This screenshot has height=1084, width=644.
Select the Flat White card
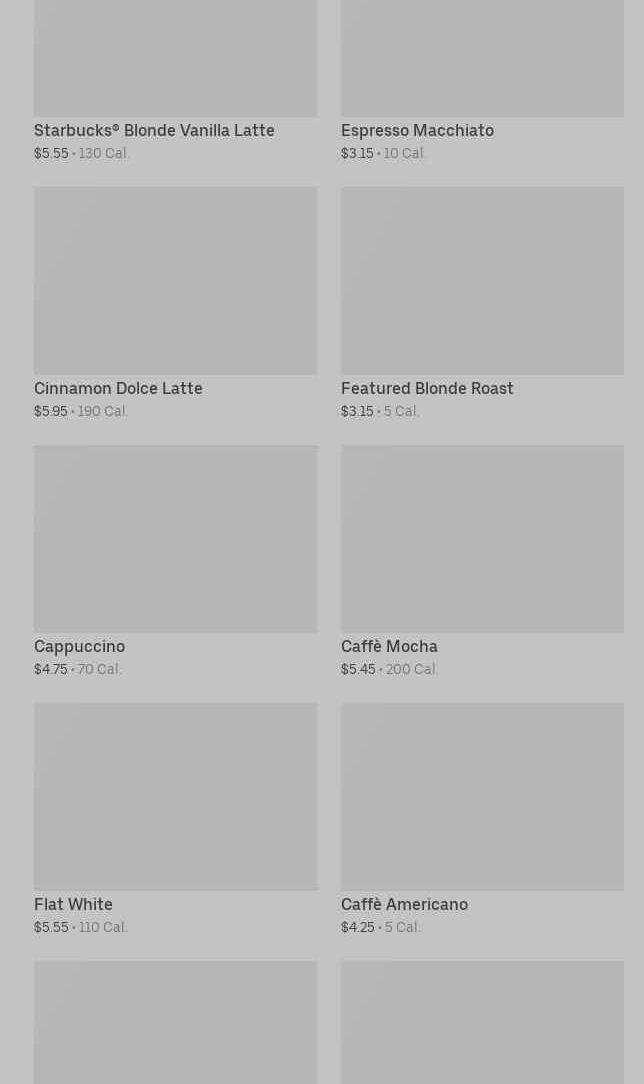pyautogui.click(x=176, y=819)
